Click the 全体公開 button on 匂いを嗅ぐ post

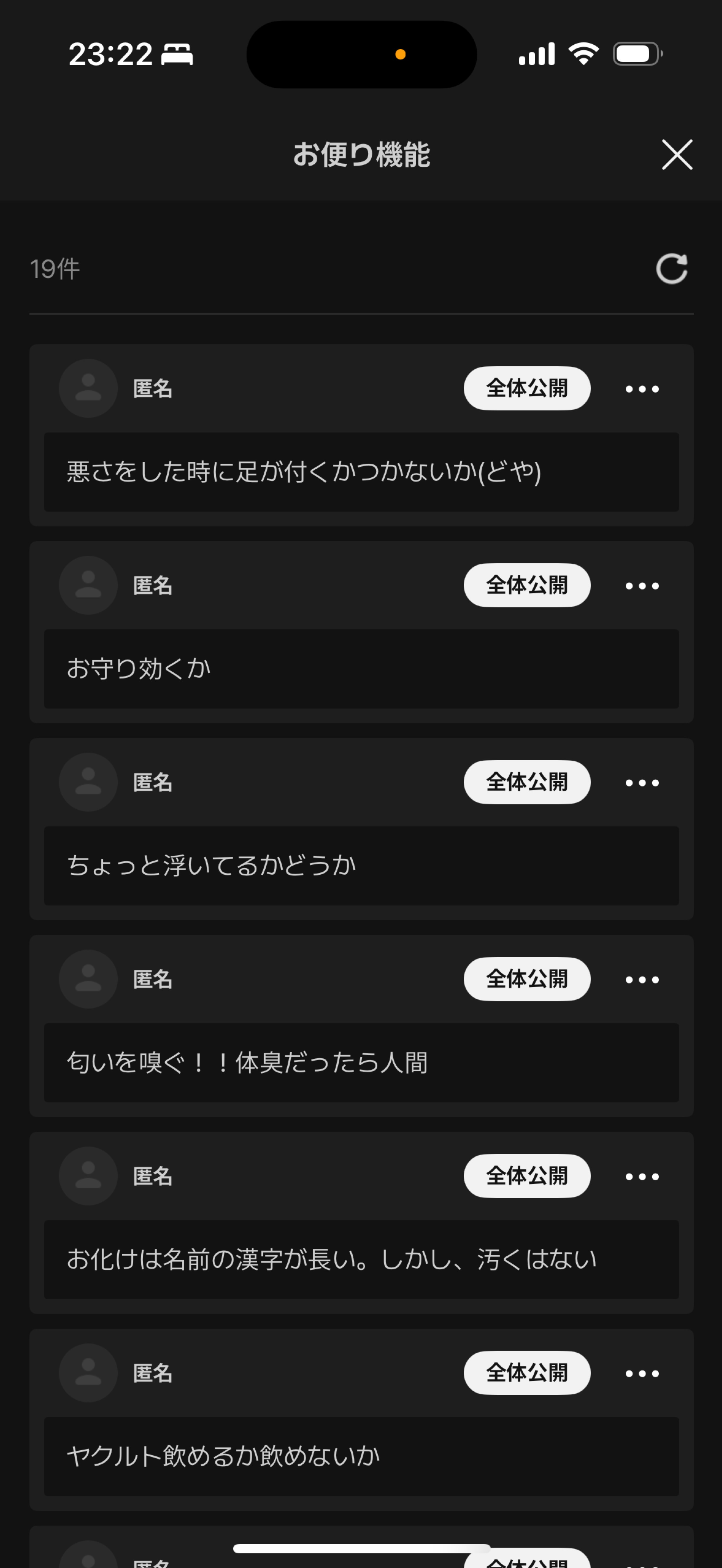527,979
